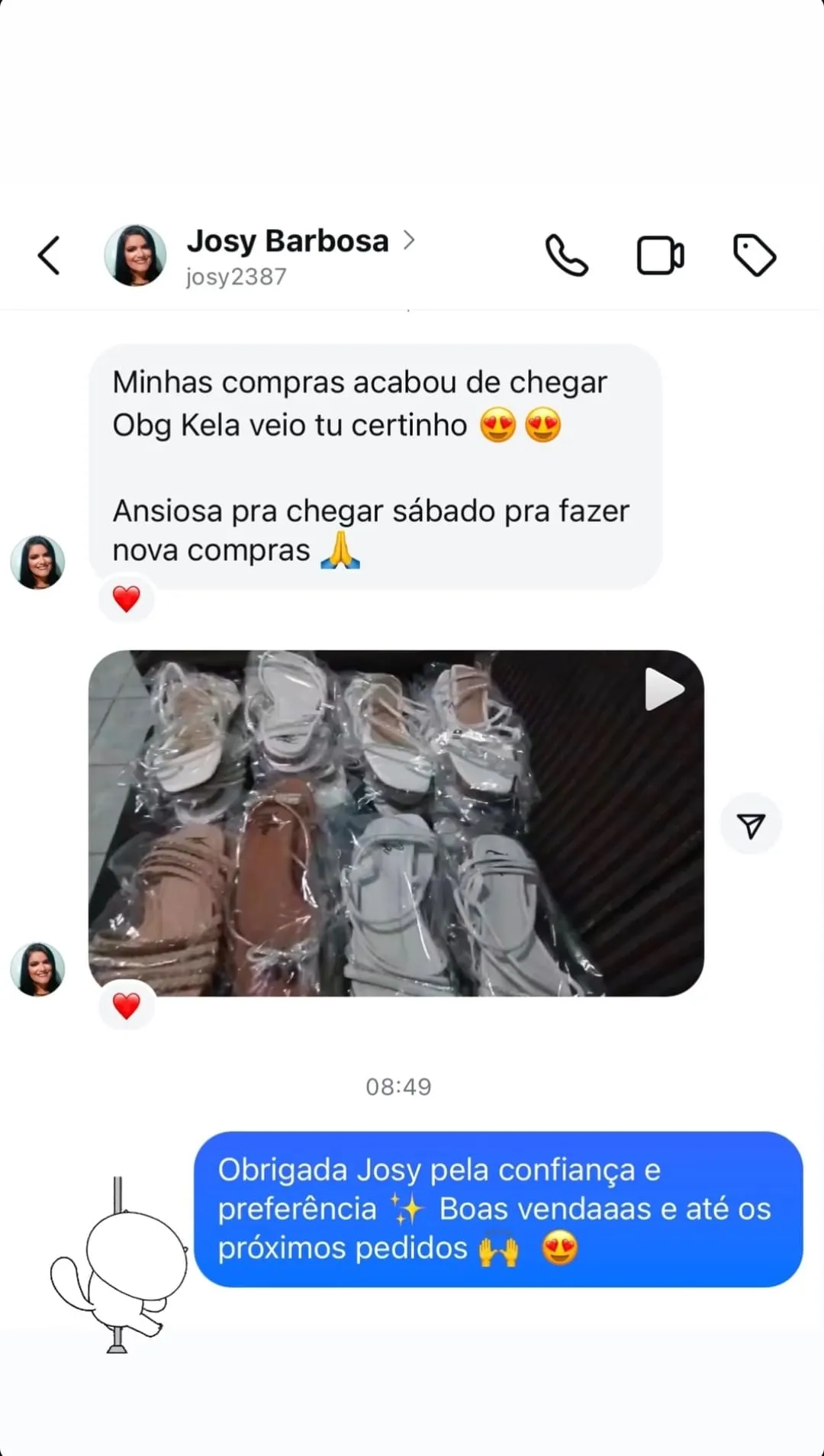Tap the 08:49 timestamp
Image resolution: width=824 pixels, height=1456 pixels.
398,1087
